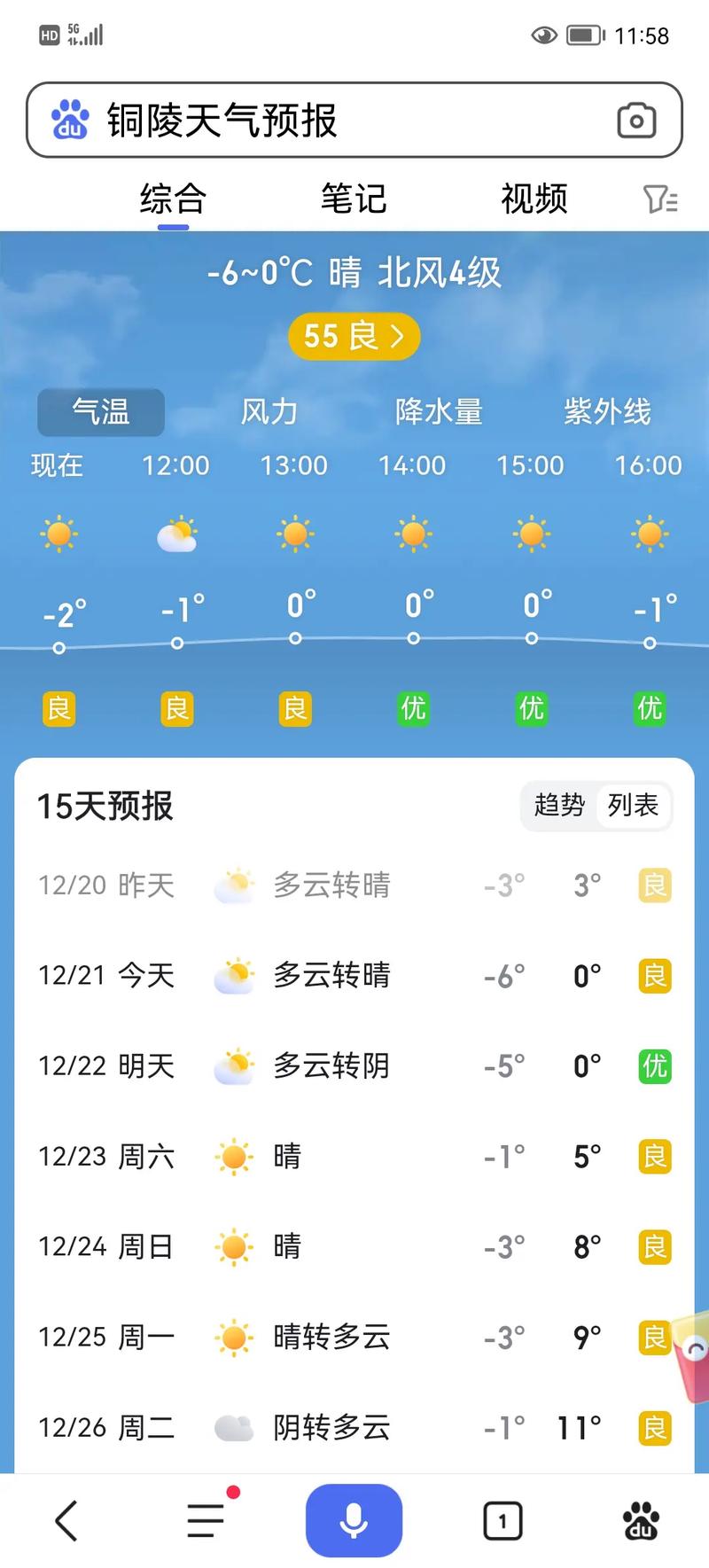Expand the 12/23 周六 forecast row
The height and width of the screenshot is (1568, 709).
(x=354, y=1156)
